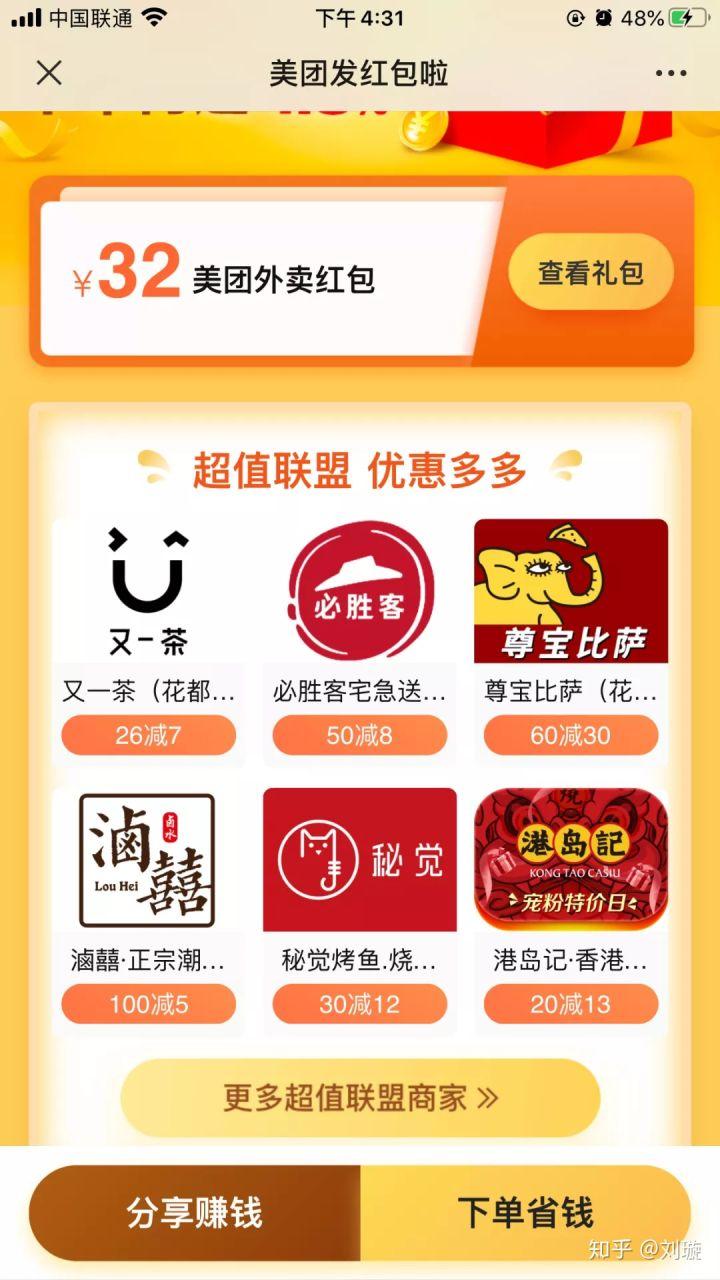Open the 秘觉烤鱼 merchant card

pos(360,910)
